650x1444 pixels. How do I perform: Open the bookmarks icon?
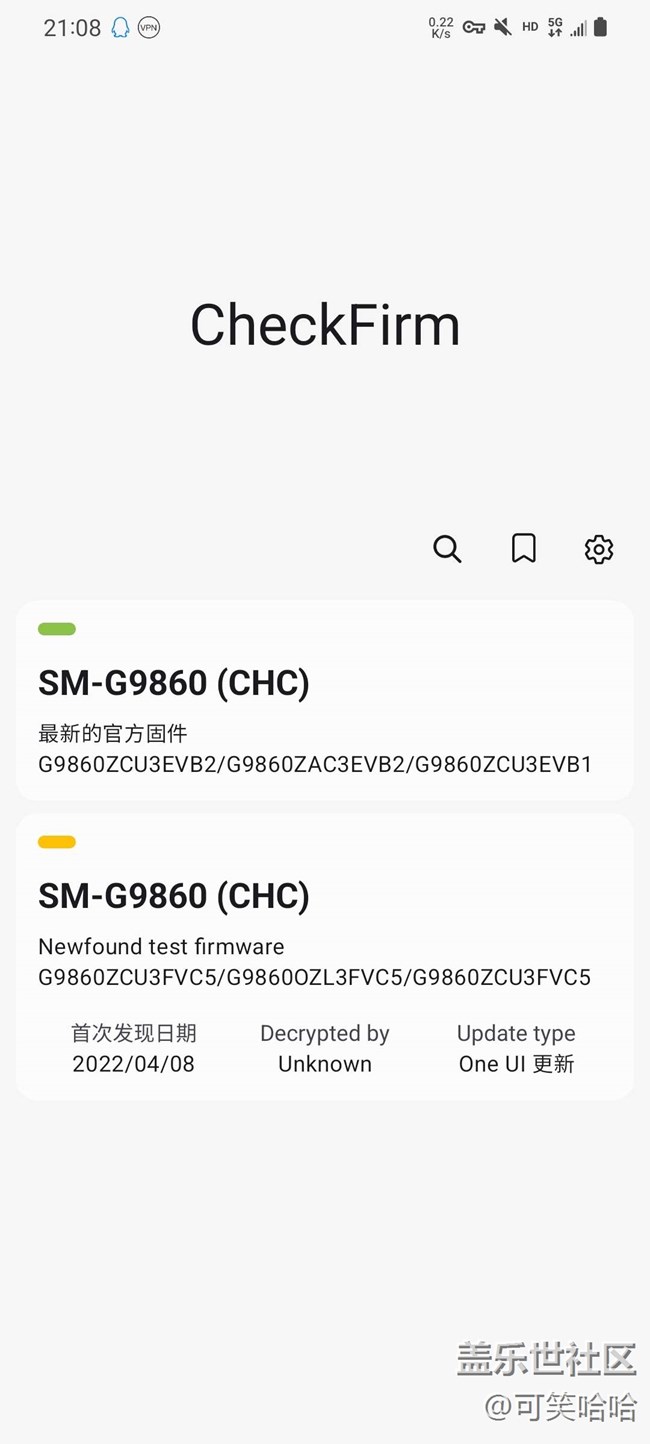click(524, 548)
